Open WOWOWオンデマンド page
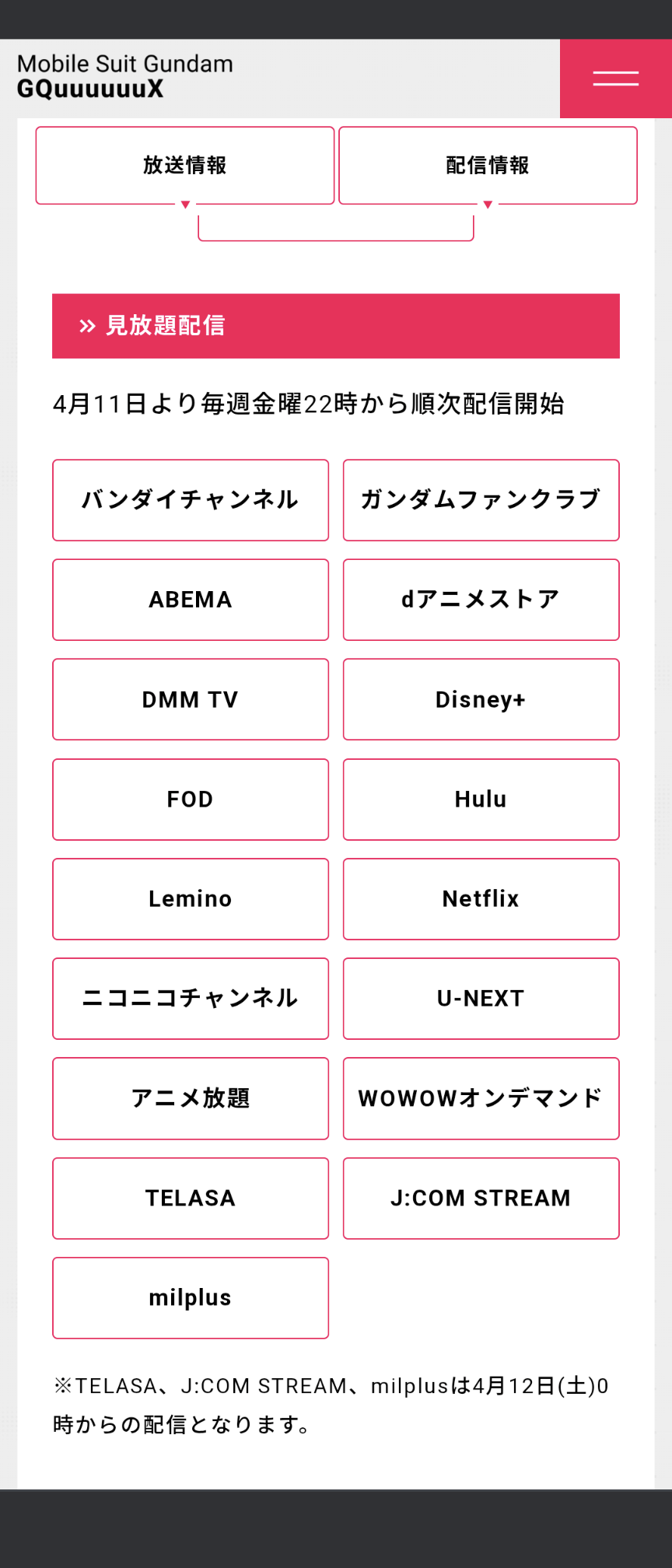Viewport: 672px width, 1568px height. [x=481, y=1098]
